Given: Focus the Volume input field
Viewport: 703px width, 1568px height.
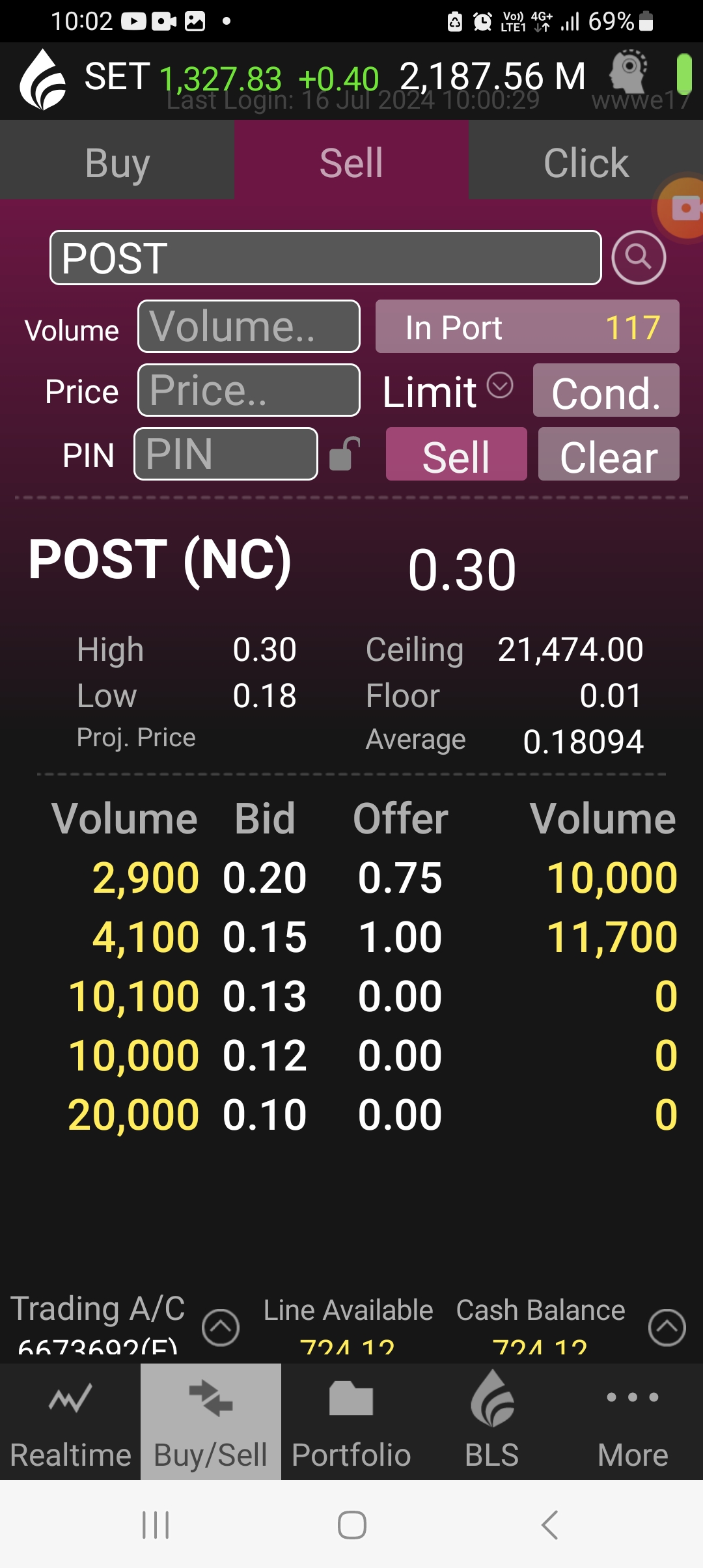Looking at the screenshot, I should tap(249, 326).
